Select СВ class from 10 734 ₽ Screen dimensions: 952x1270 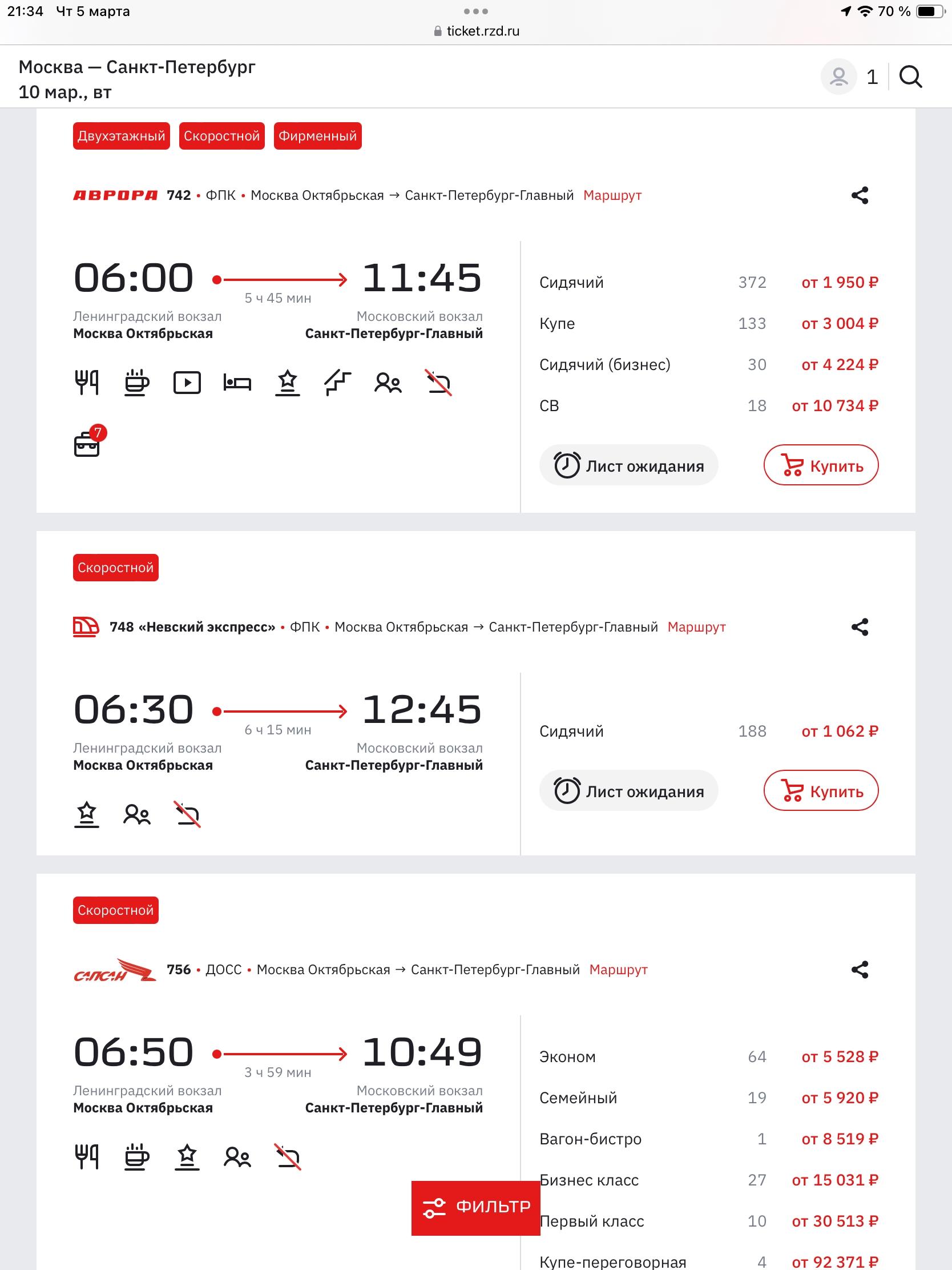click(x=708, y=406)
